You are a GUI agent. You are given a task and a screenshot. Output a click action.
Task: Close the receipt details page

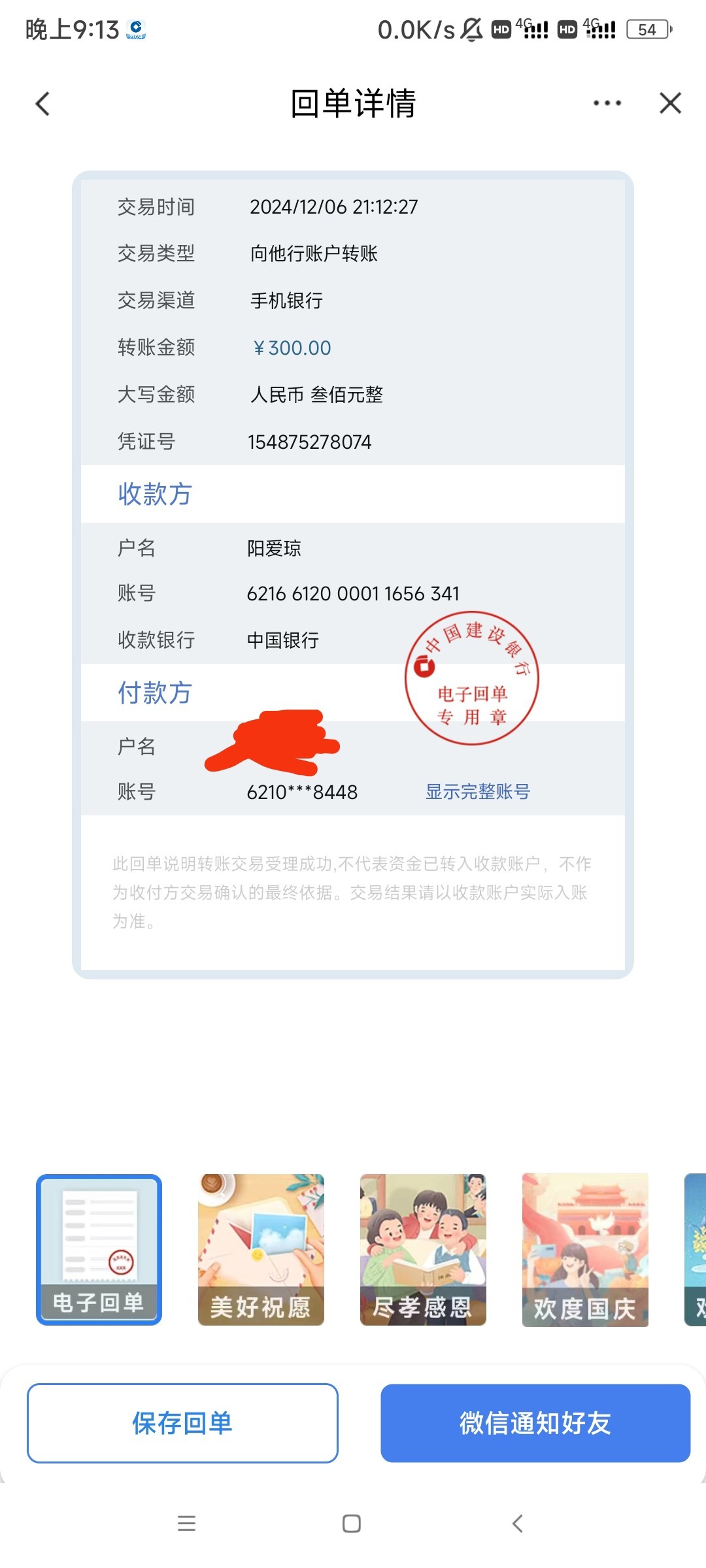click(670, 103)
